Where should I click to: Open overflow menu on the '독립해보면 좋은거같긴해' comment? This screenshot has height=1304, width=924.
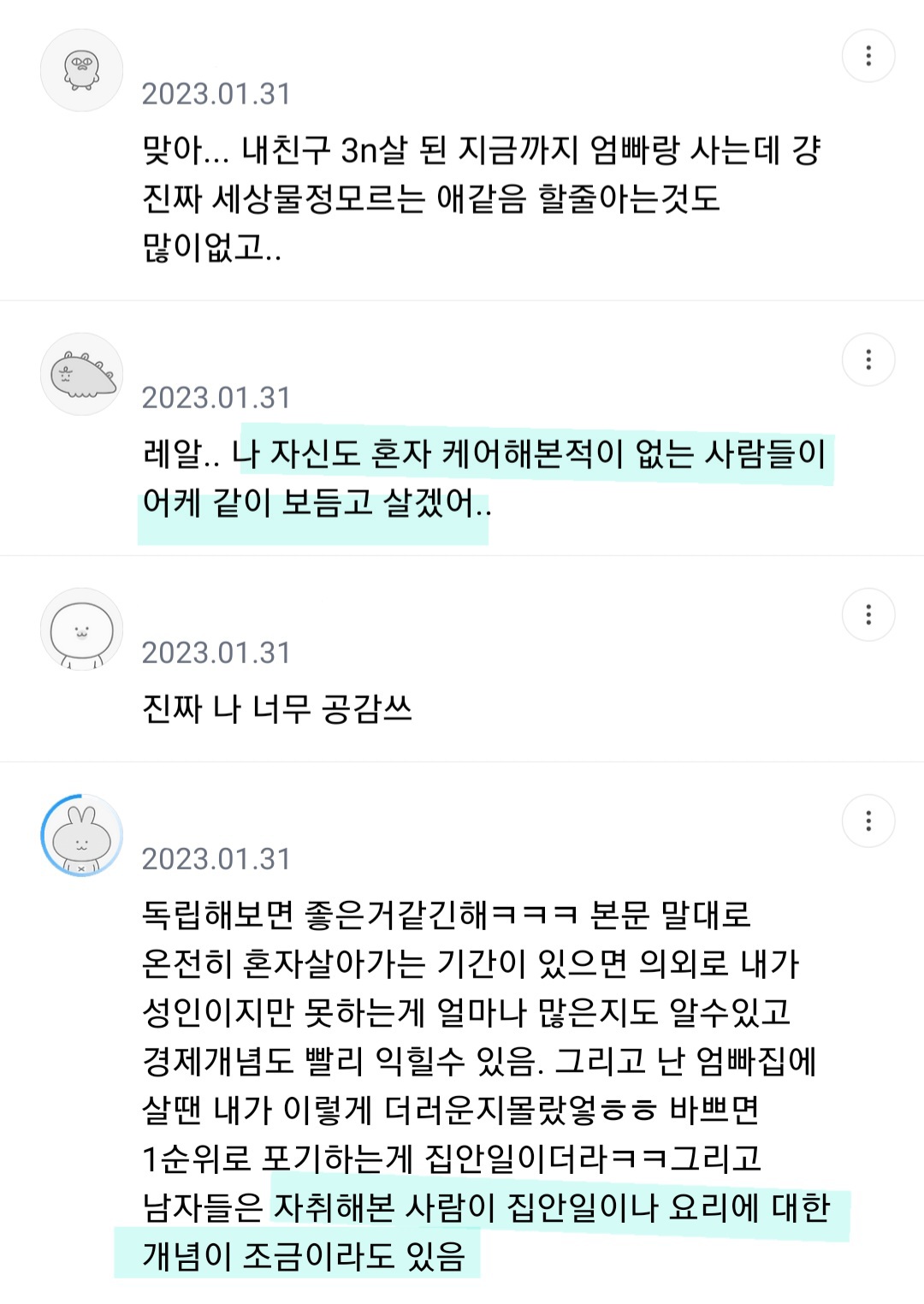868,821
